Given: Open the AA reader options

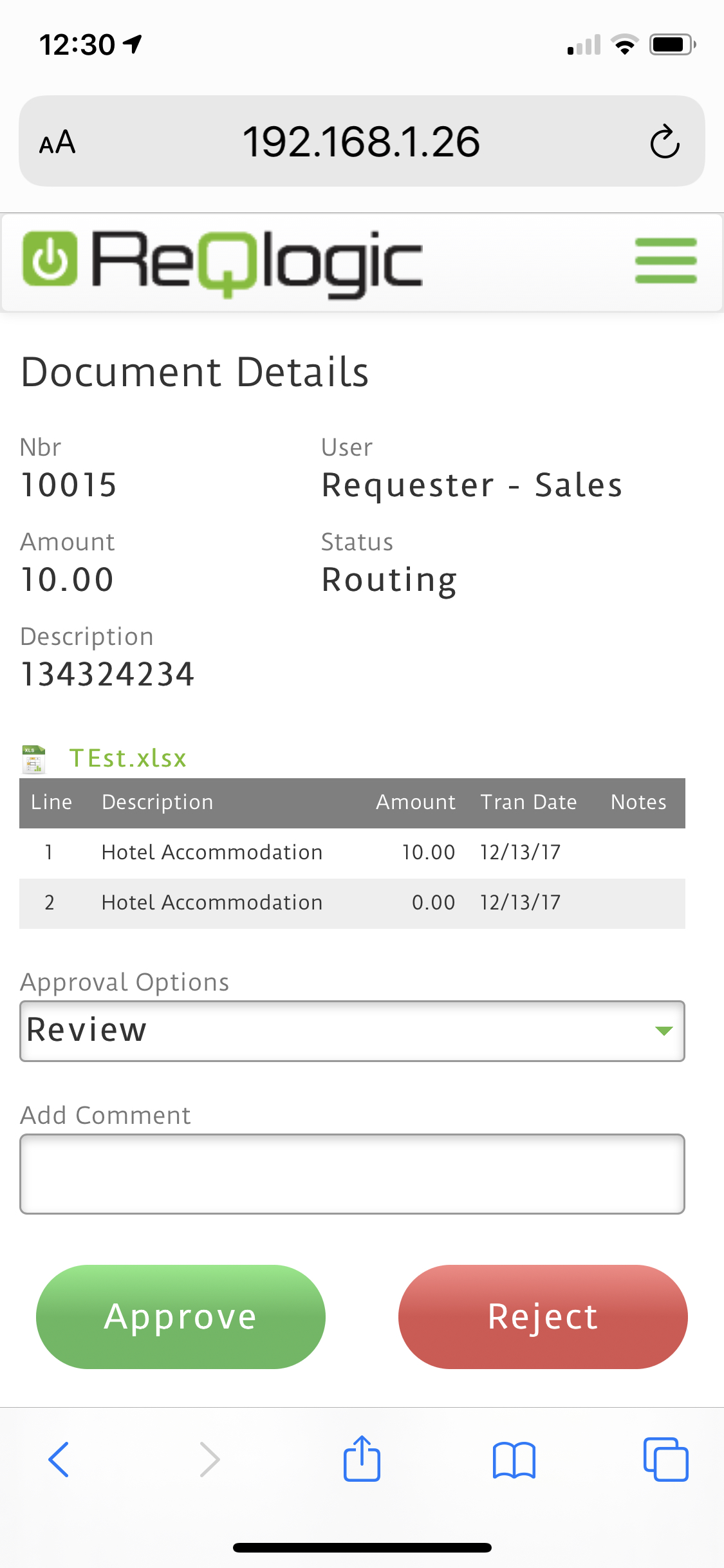Looking at the screenshot, I should (57, 142).
